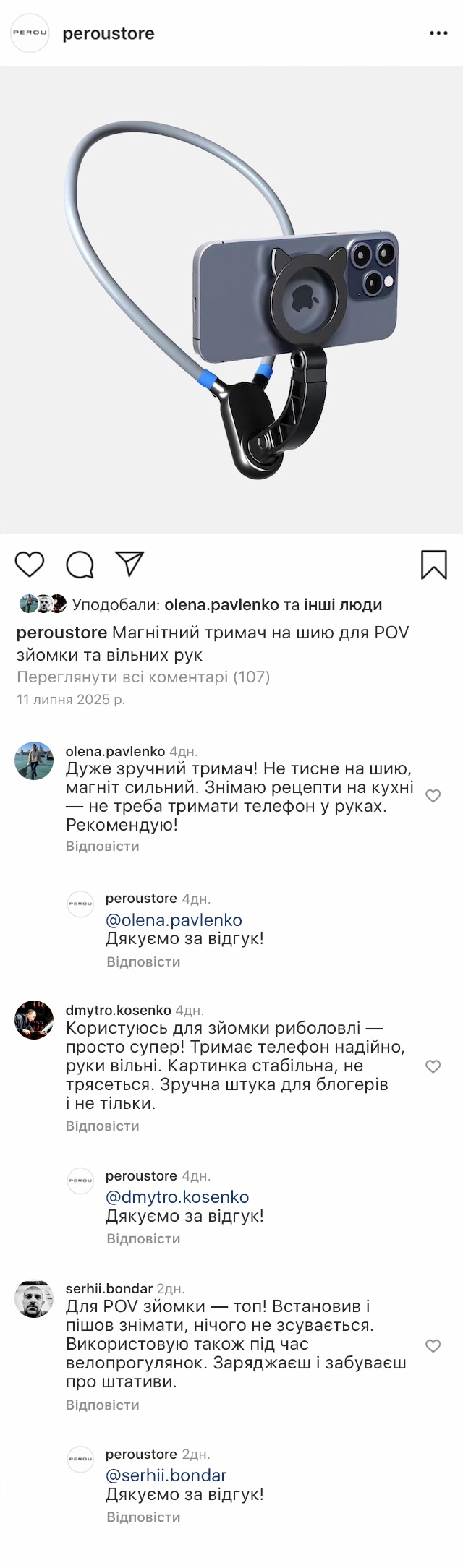The width and height of the screenshot is (463, 1568).
Task: Open dmytro.kosenko's profile picture
Action: [x=34, y=1020]
